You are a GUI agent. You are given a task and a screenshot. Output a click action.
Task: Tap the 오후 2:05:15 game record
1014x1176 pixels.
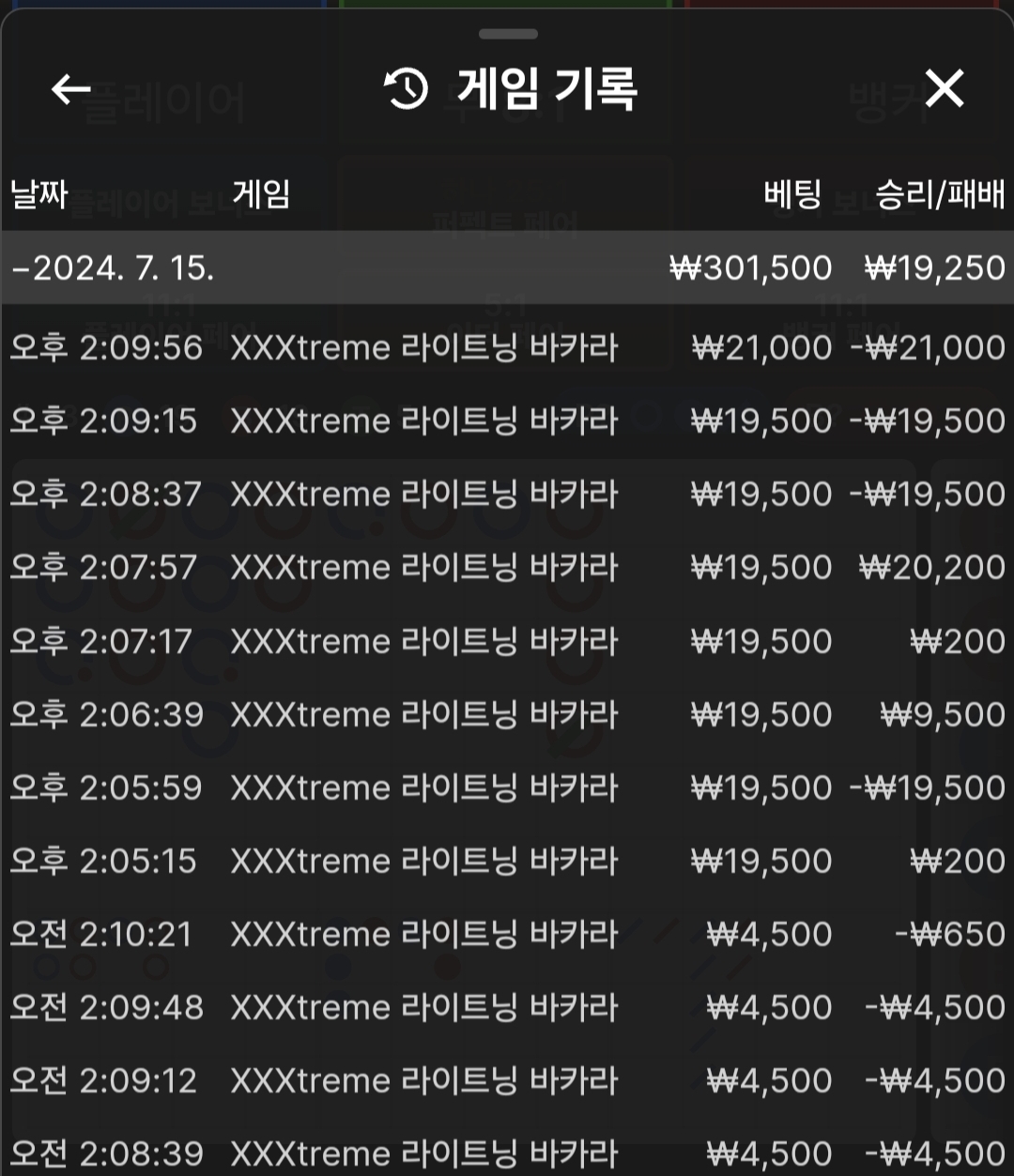(507, 862)
